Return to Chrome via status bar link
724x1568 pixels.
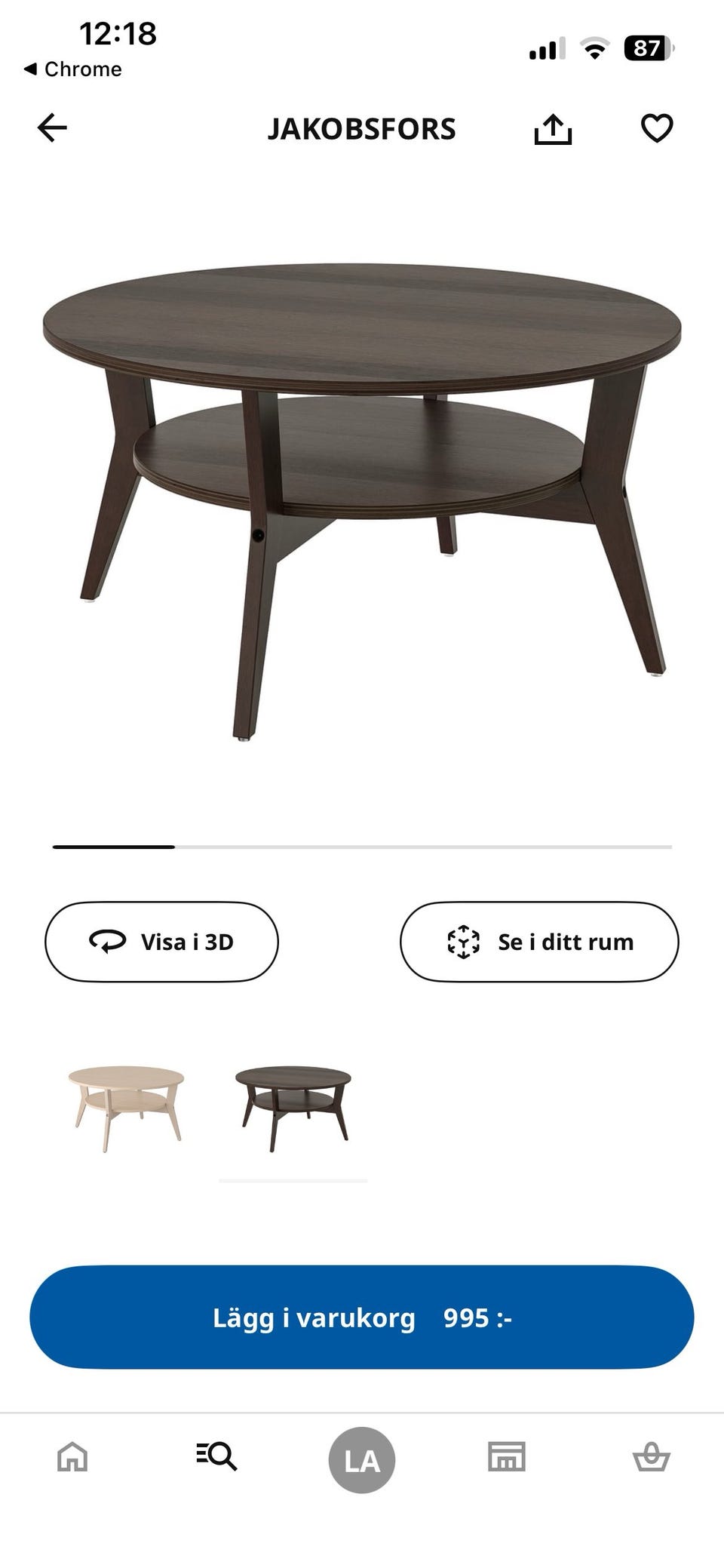[x=72, y=69]
